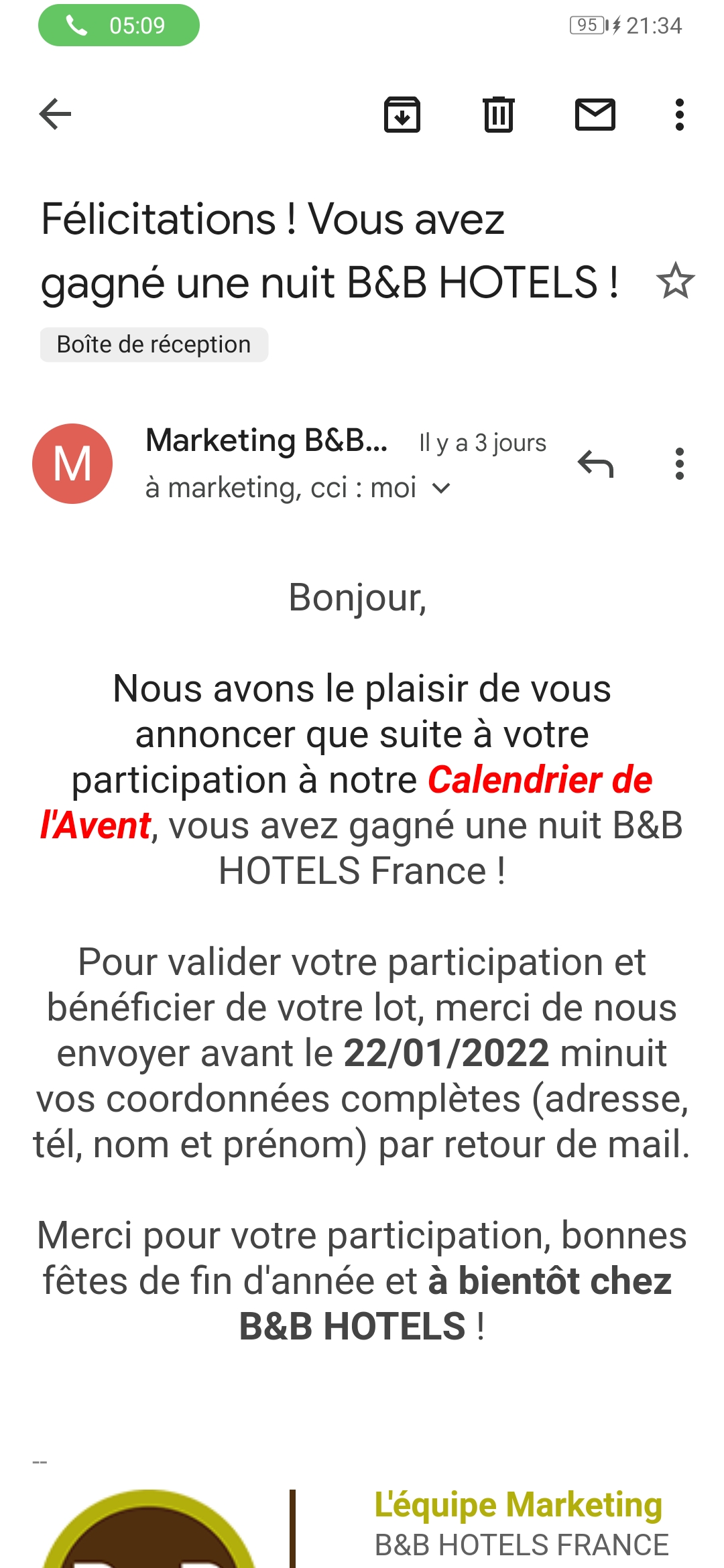724x1568 pixels.
Task: Expand recipient details next to cci : moi
Action: 441,488
